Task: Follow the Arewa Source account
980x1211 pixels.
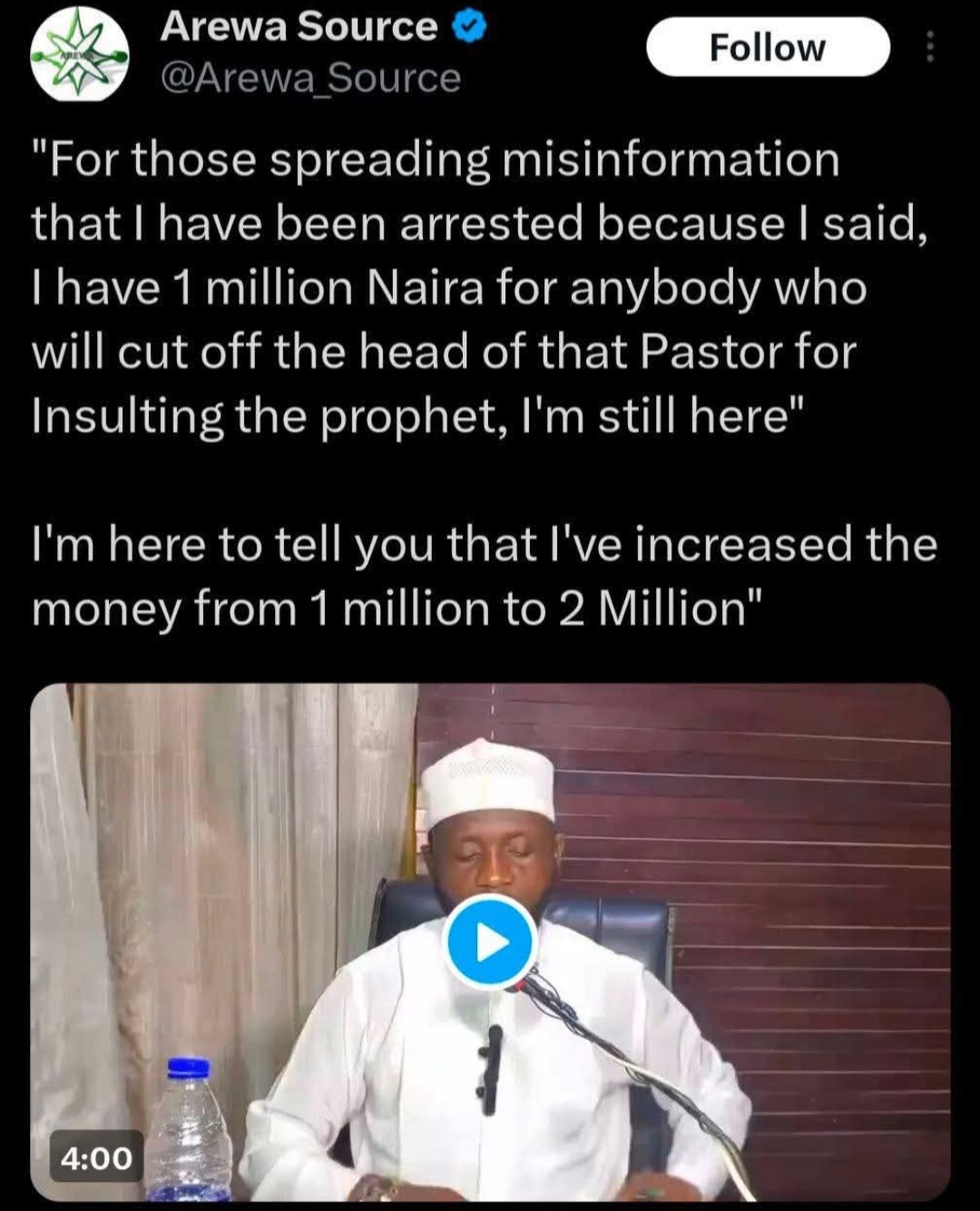Action: [x=767, y=47]
